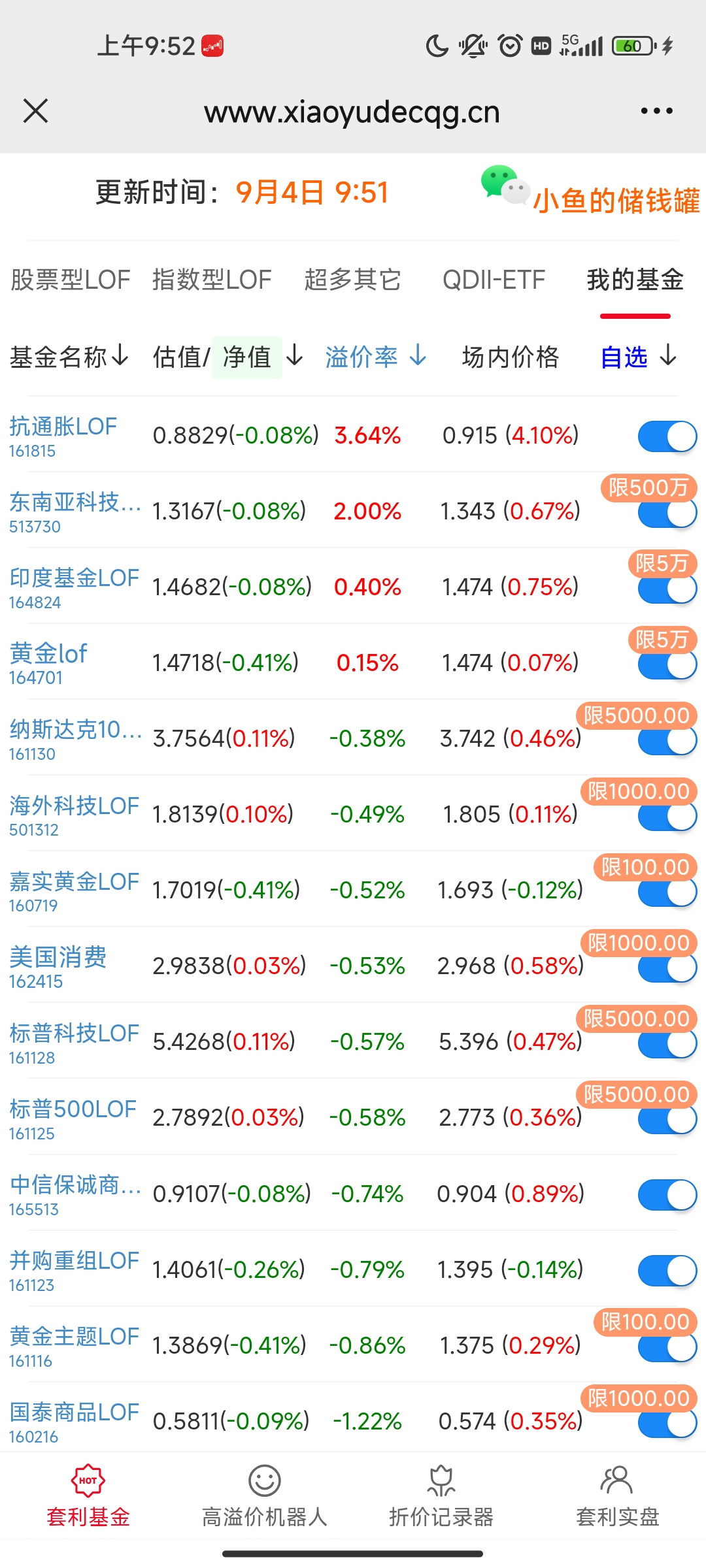Viewport: 706px width, 1568px height.
Task: Select the QDII-ETF tab
Action: [x=494, y=280]
